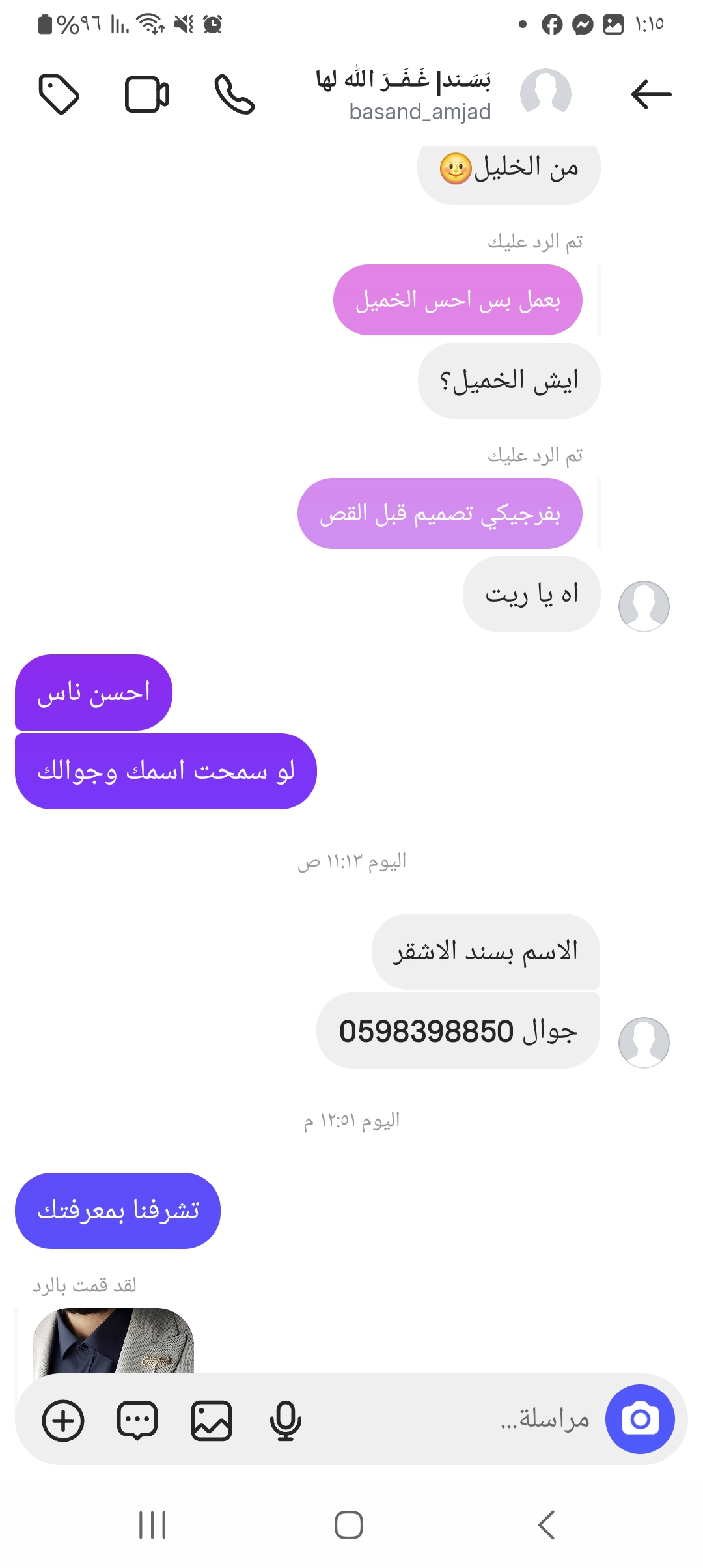Tap system home button
Screen dimensions: 703x1568
tap(349, 1525)
